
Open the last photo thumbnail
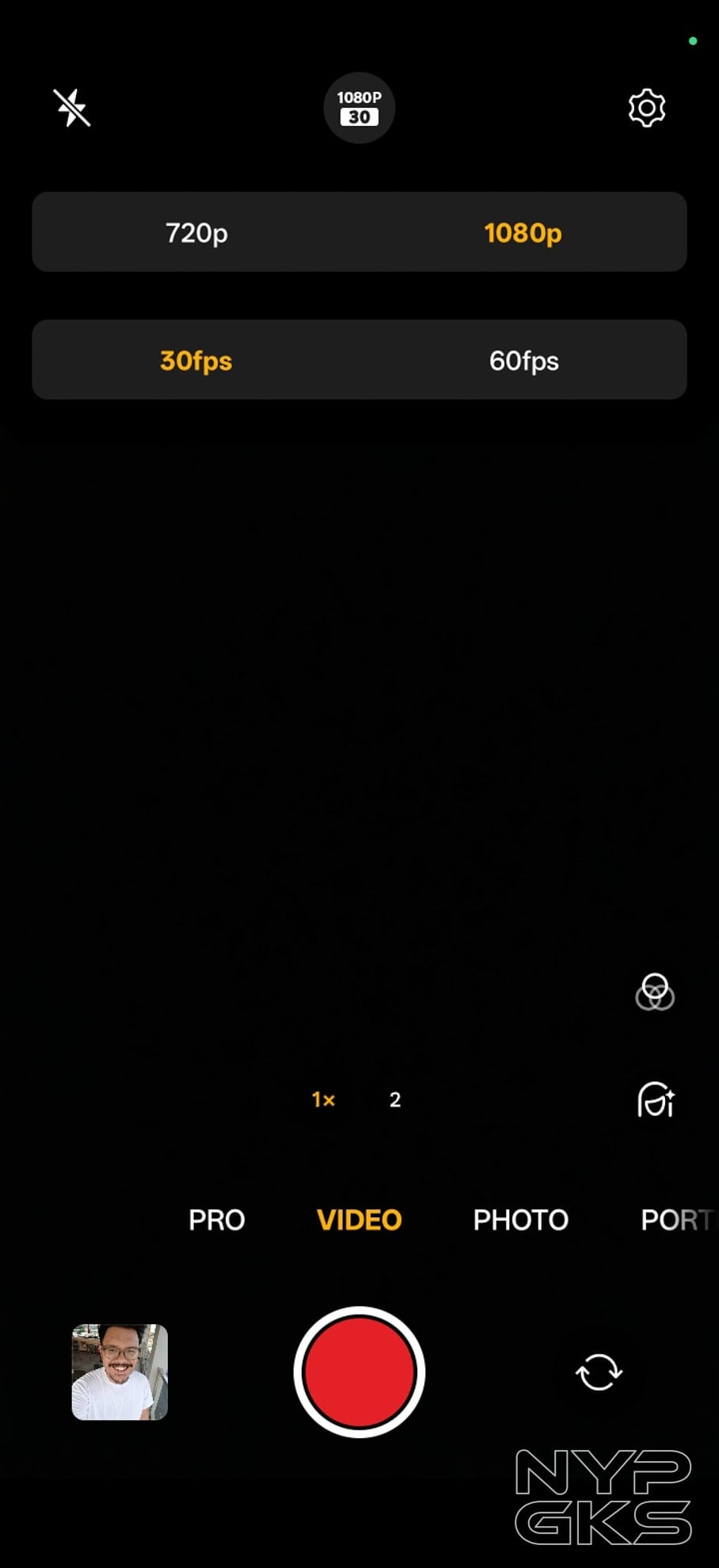pos(120,1372)
